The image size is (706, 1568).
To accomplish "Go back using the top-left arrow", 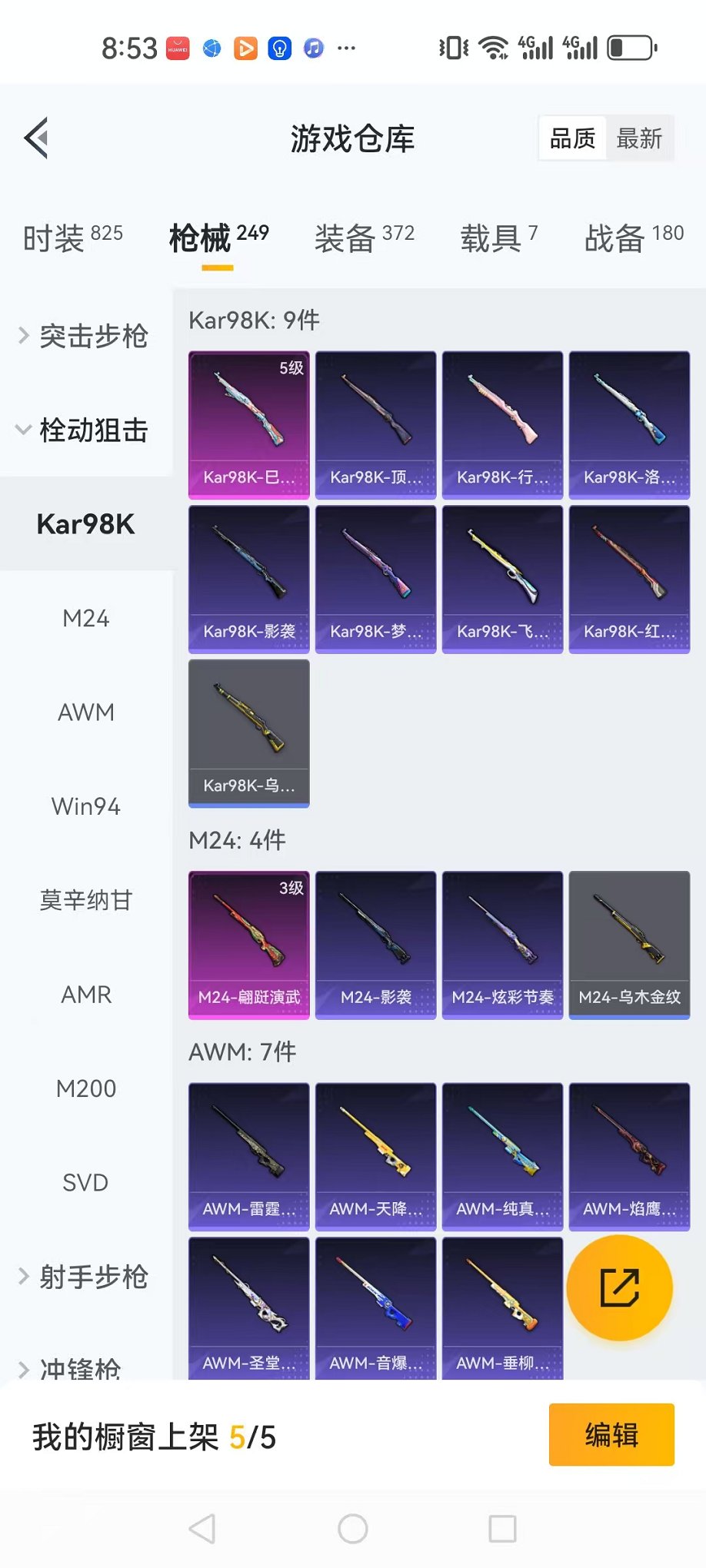I will [x=36, y=138].
